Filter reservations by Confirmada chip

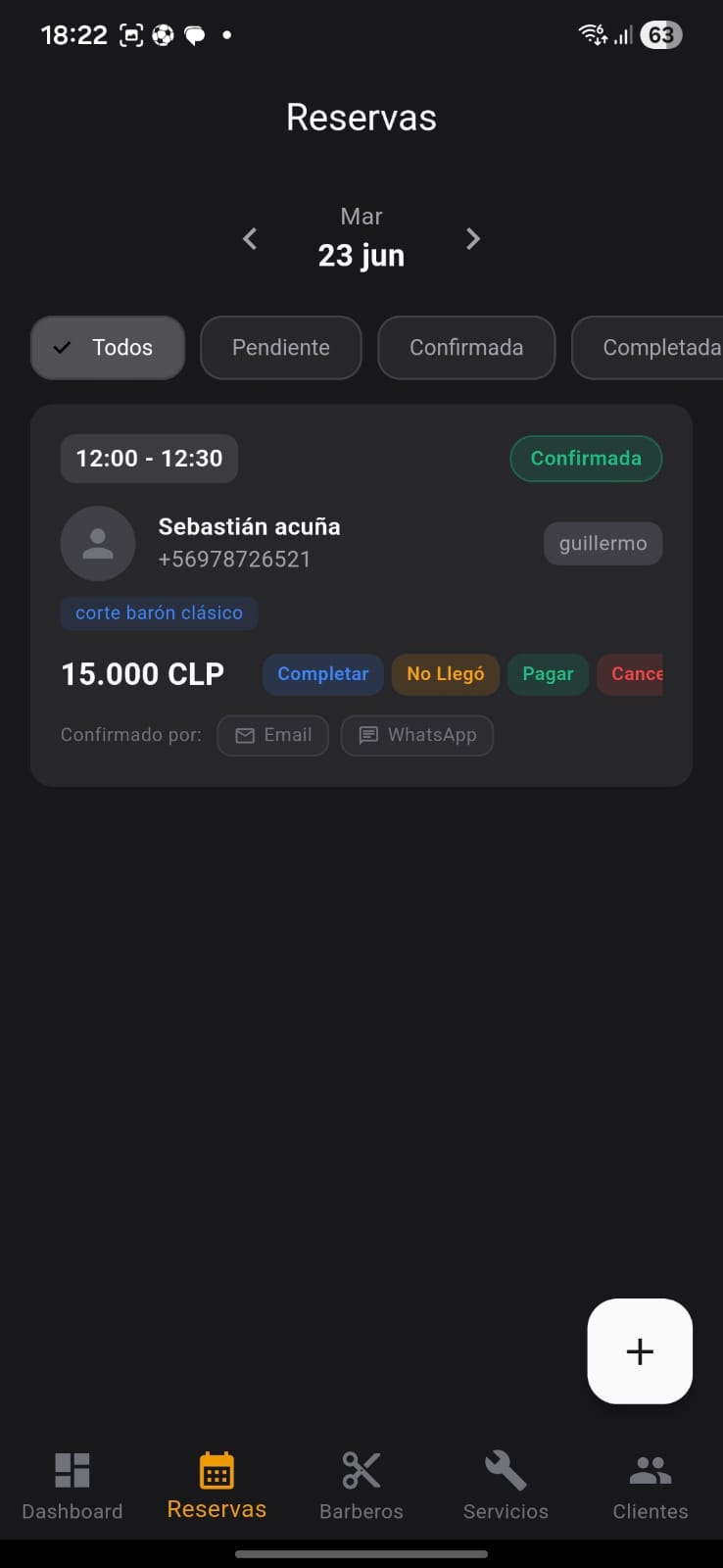[x=466, y=347]
